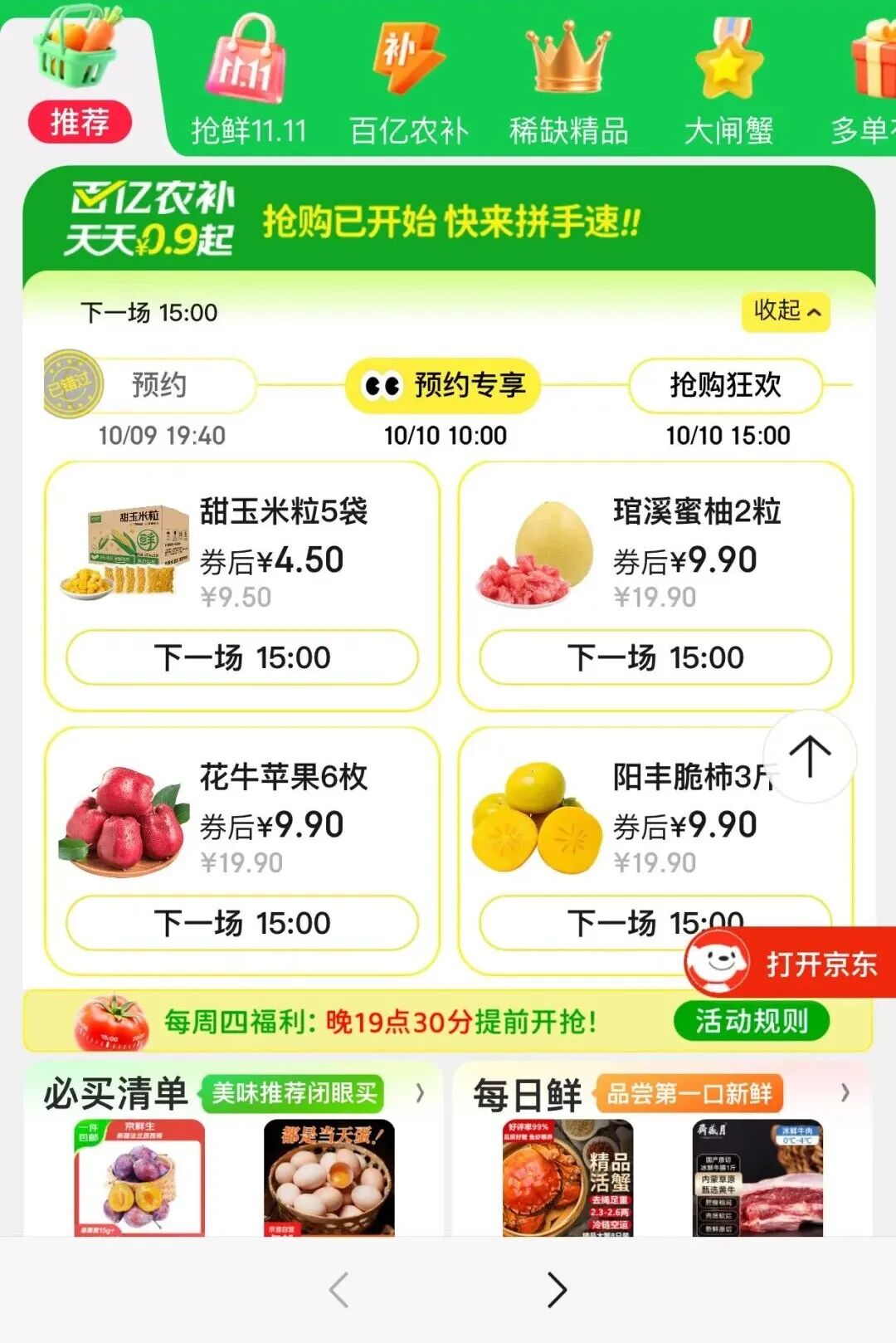This screenshot has height=1343, width=896.
Task: Tap 下一场 15:00 under 花牛苹果6枚
Action: [x=241, y=923]
